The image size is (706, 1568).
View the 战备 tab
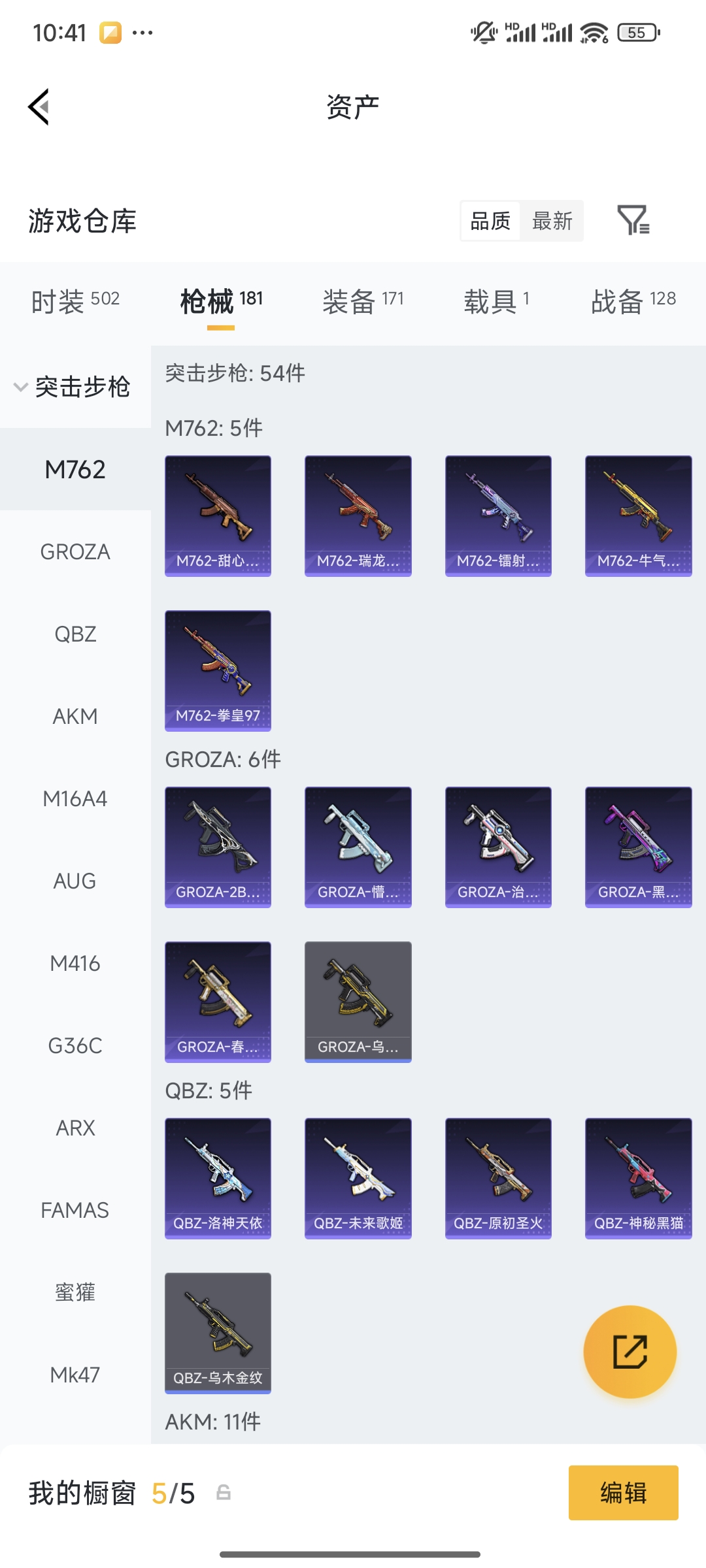click(633, 301)
